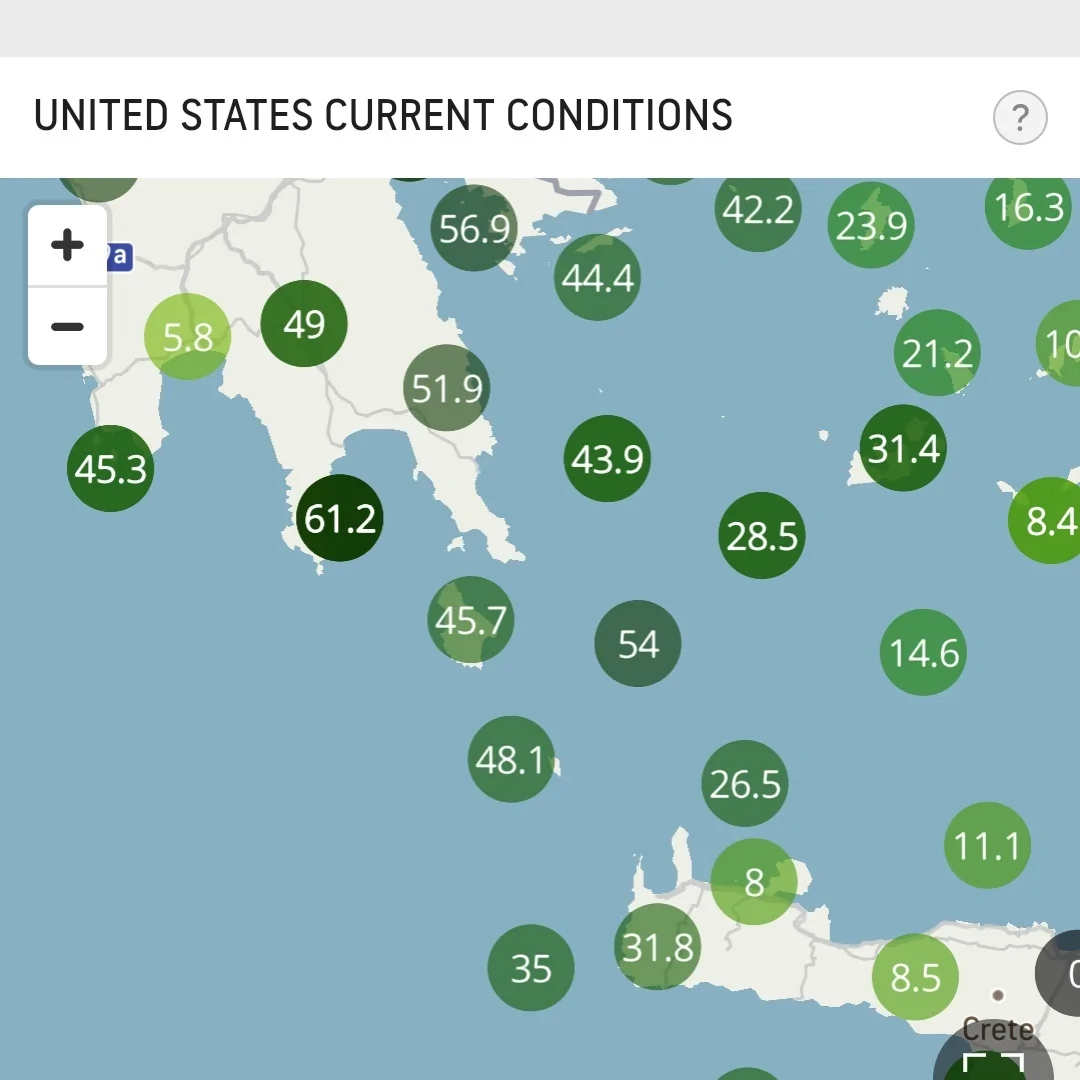Viewport: 1080px width, 1080px height.
Task: Tap the 44.4 marker
Action: coord(598,277)
